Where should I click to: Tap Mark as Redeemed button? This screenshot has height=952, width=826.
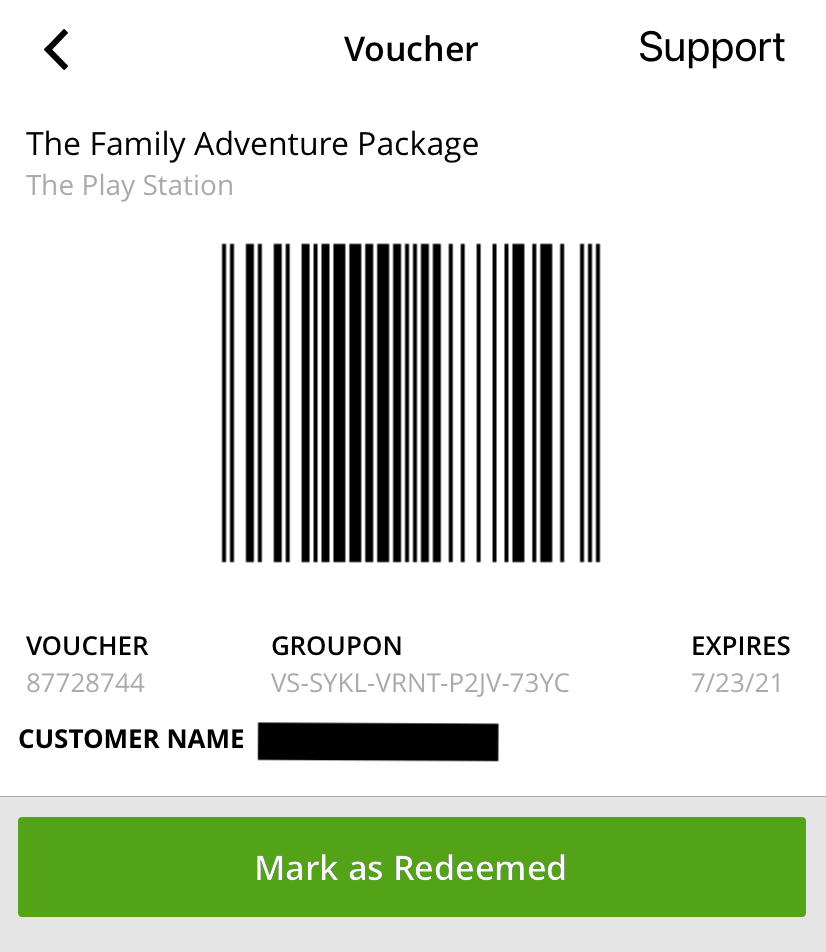point(411,867)
